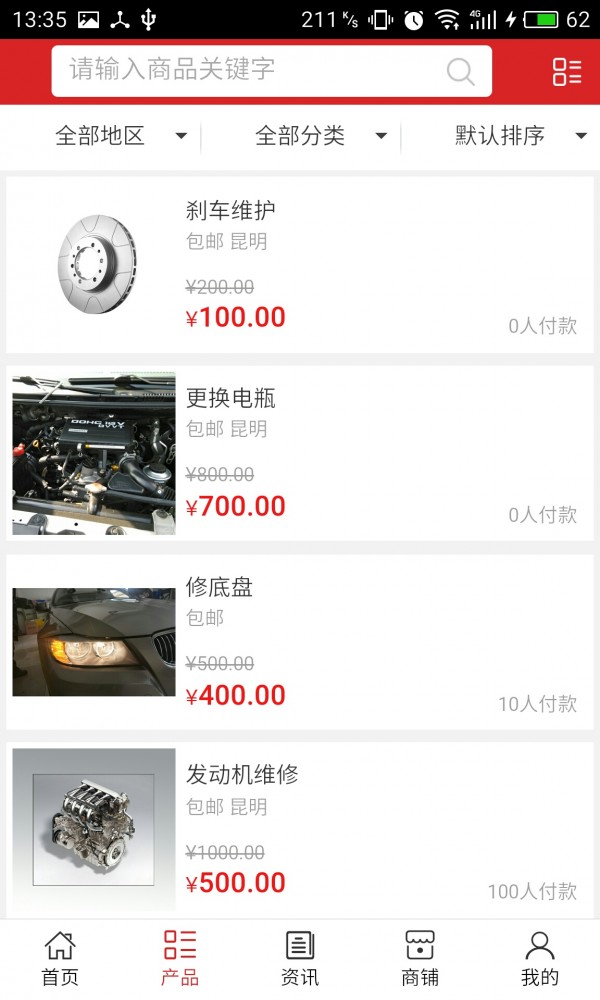Screen dimensions: 600x1000
Task: Tap the magnifier search icon
Action: point(460,71)
